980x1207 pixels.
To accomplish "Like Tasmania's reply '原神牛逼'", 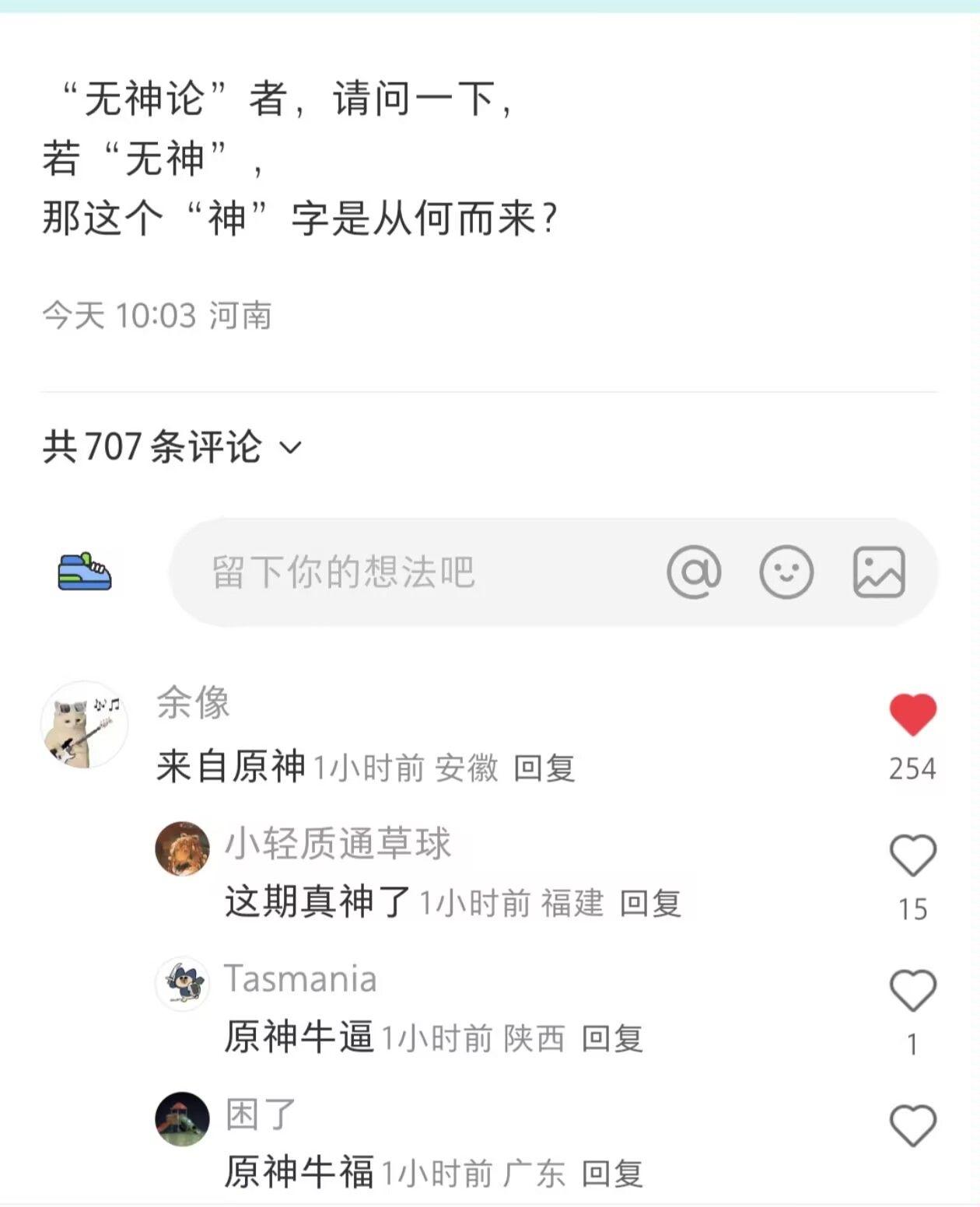I will tap(912, 990).
